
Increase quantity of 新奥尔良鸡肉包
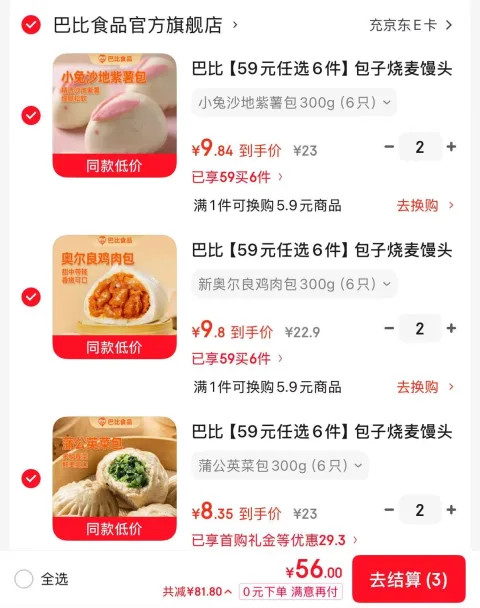pyautogui.click(x=451, y=328)
